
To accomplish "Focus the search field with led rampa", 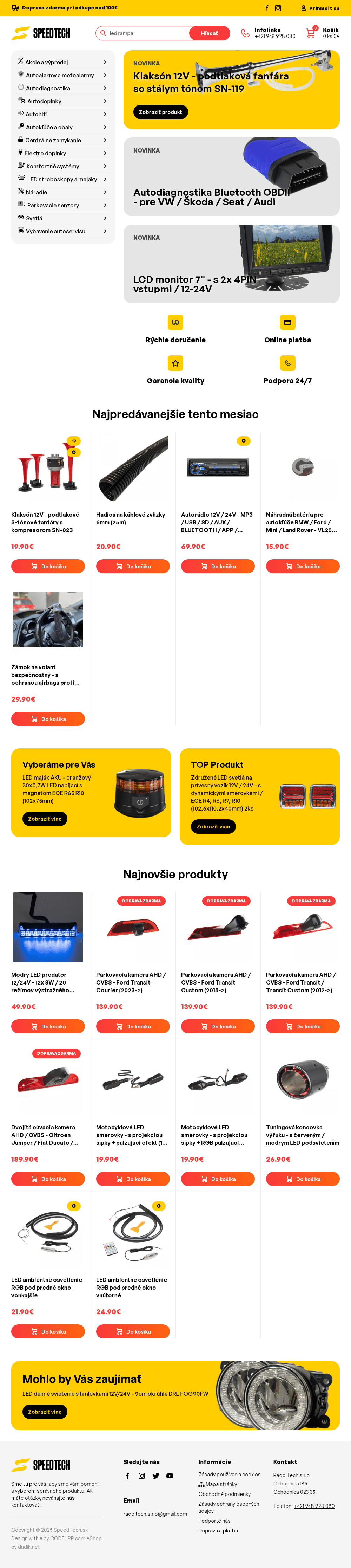I will tap(146, 33).
